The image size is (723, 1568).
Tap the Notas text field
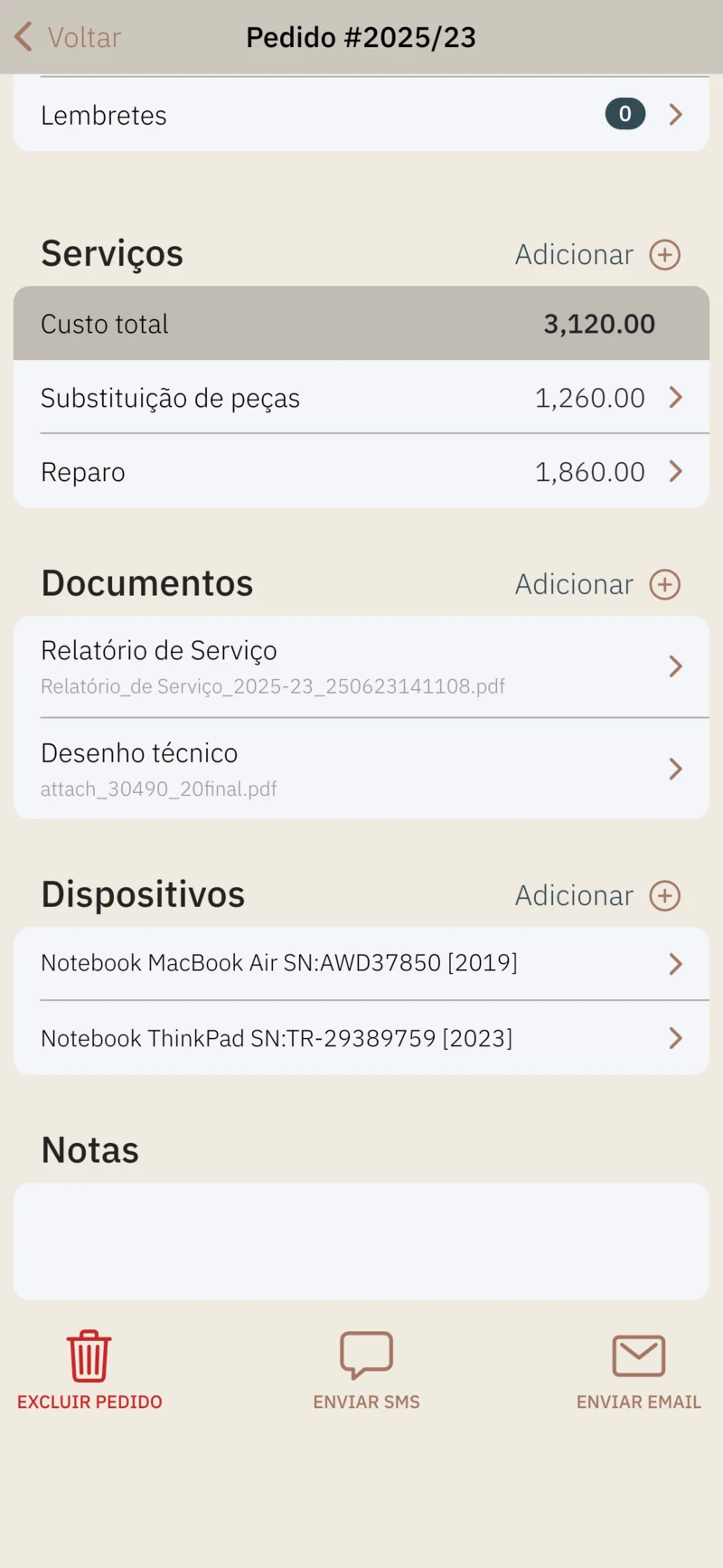[361, 1241]
